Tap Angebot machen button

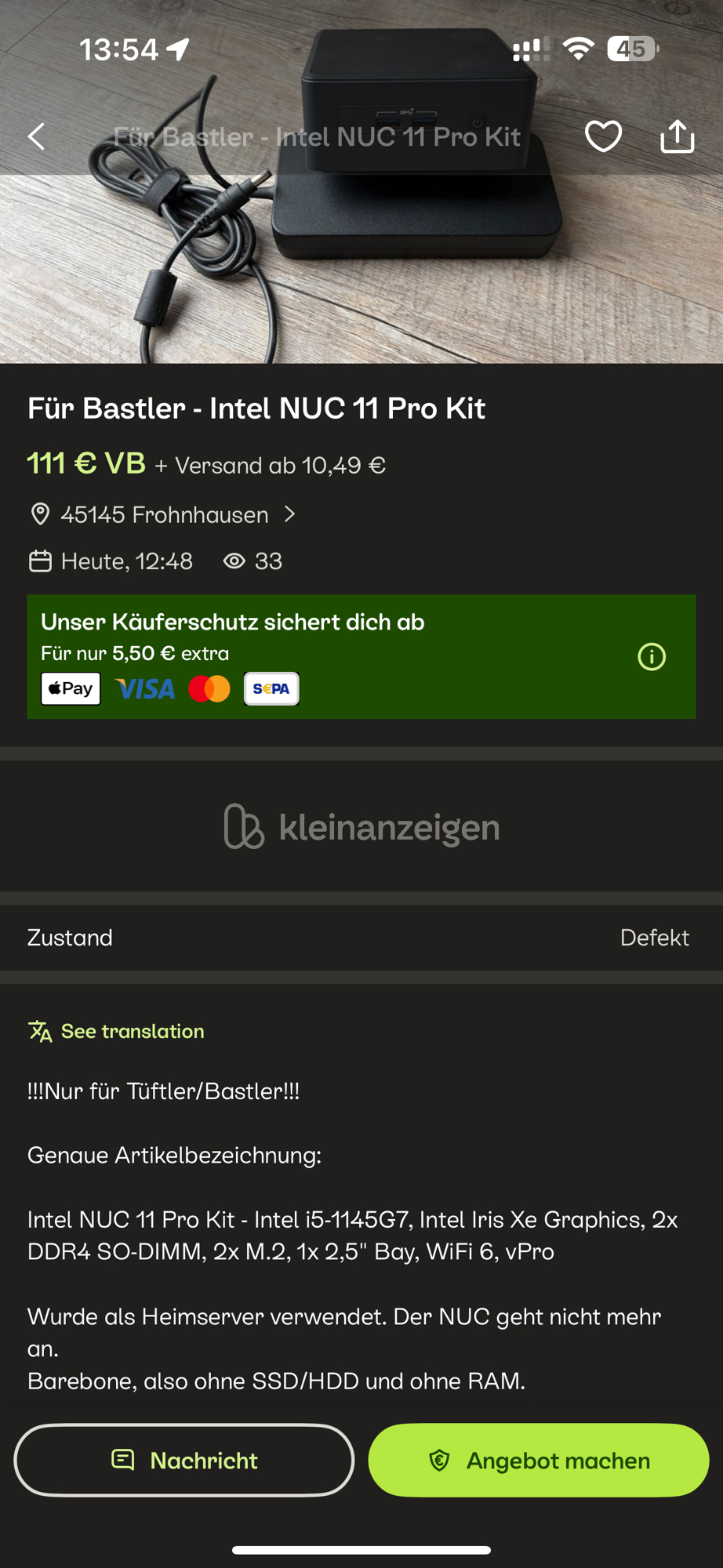[539, 1460]
